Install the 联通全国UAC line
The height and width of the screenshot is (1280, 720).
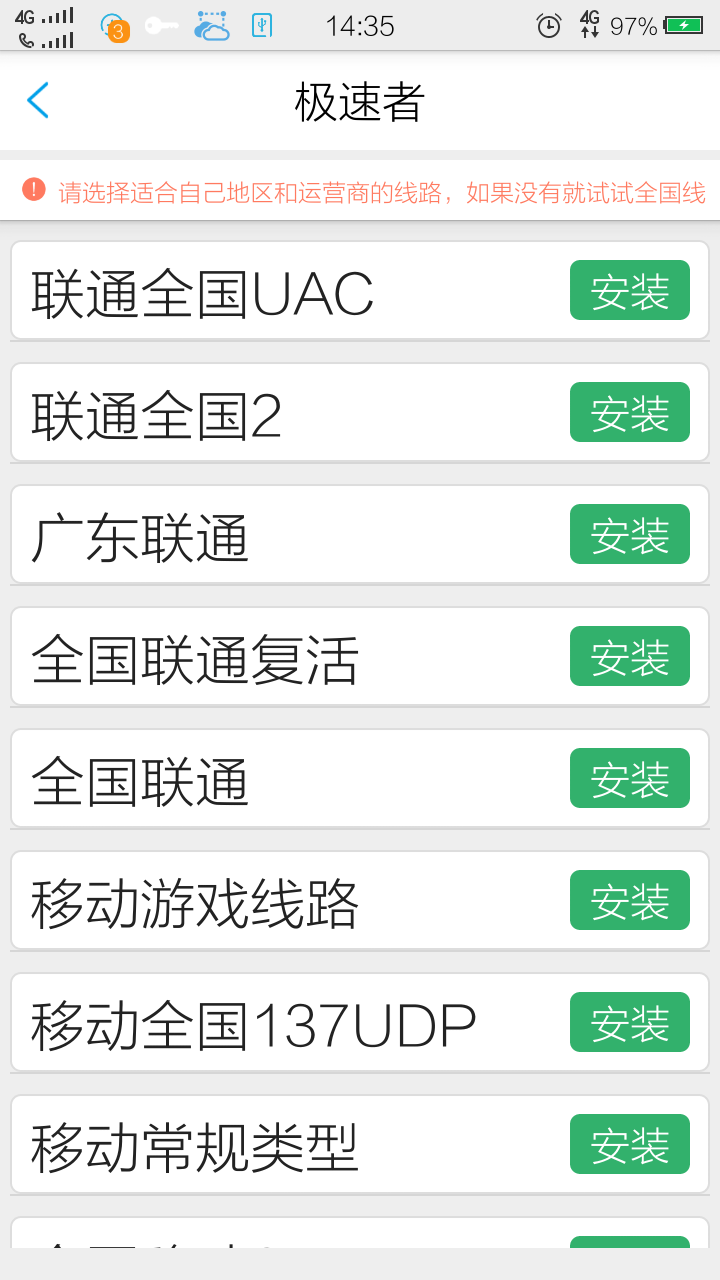tap(629, 290)
